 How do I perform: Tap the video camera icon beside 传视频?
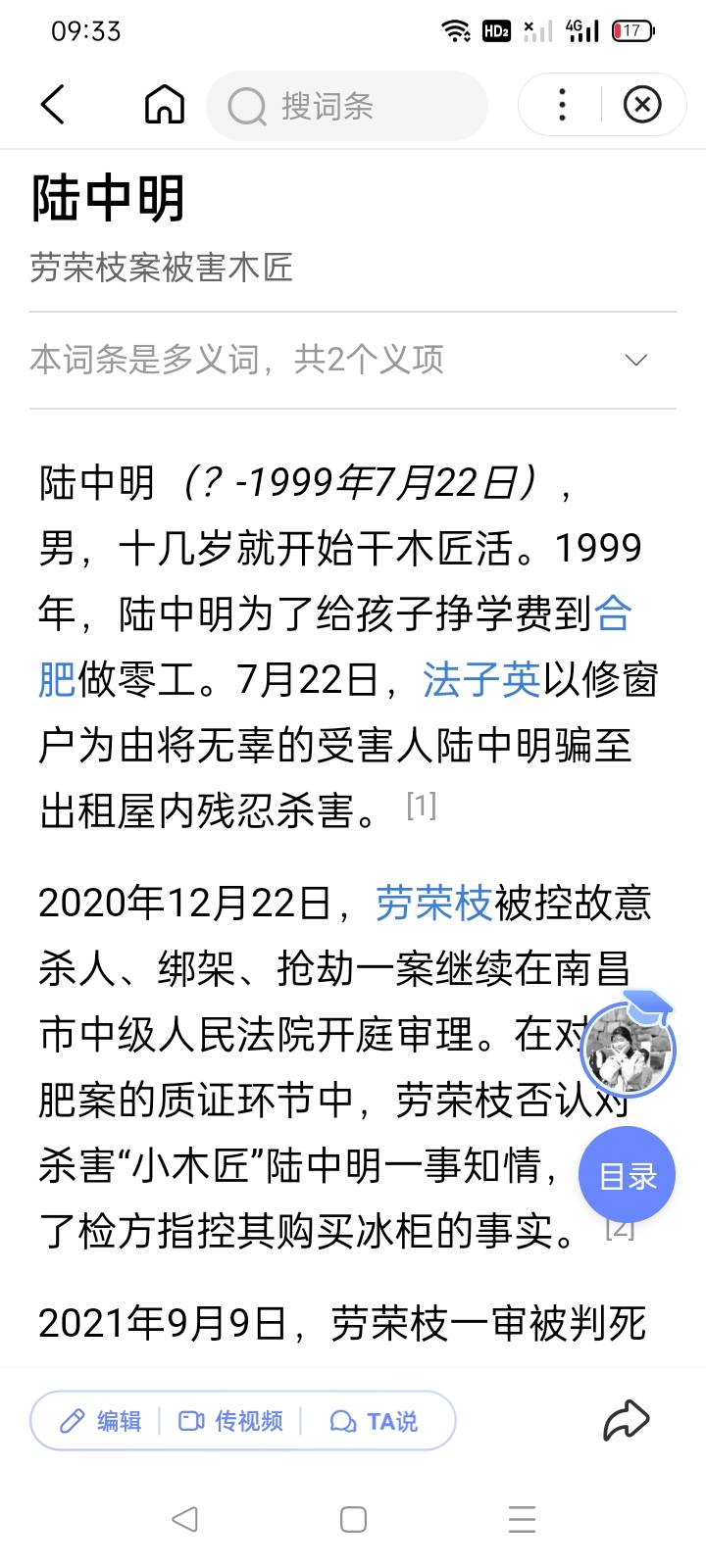click(x=192, y=1421)
